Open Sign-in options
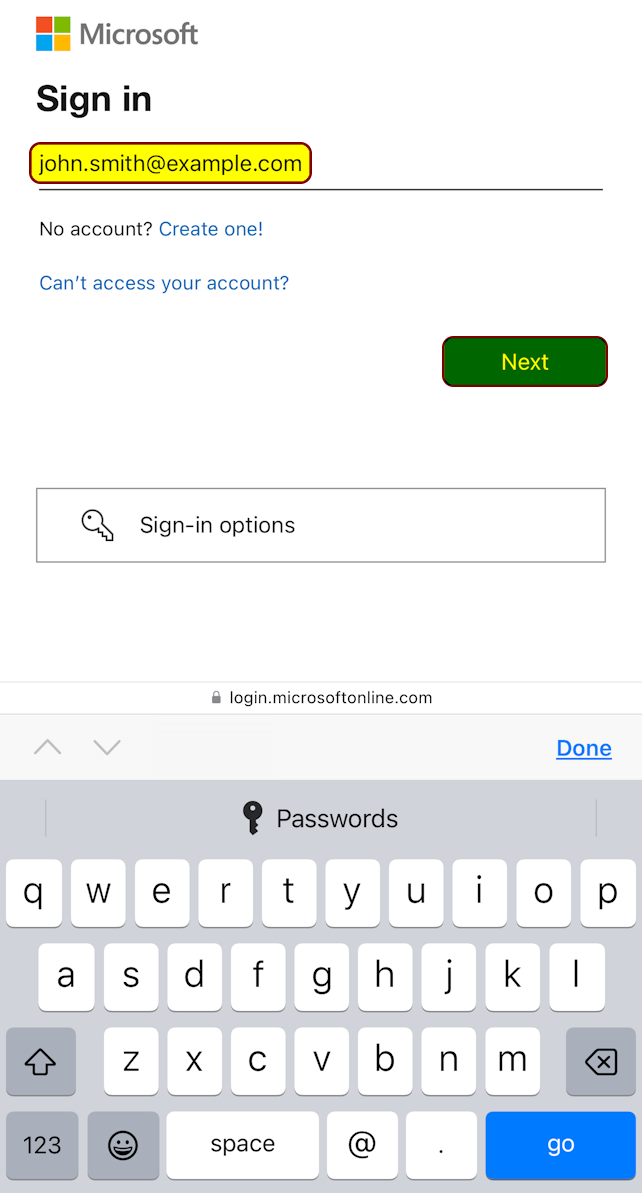642x1193 pixels. point(321,525)
